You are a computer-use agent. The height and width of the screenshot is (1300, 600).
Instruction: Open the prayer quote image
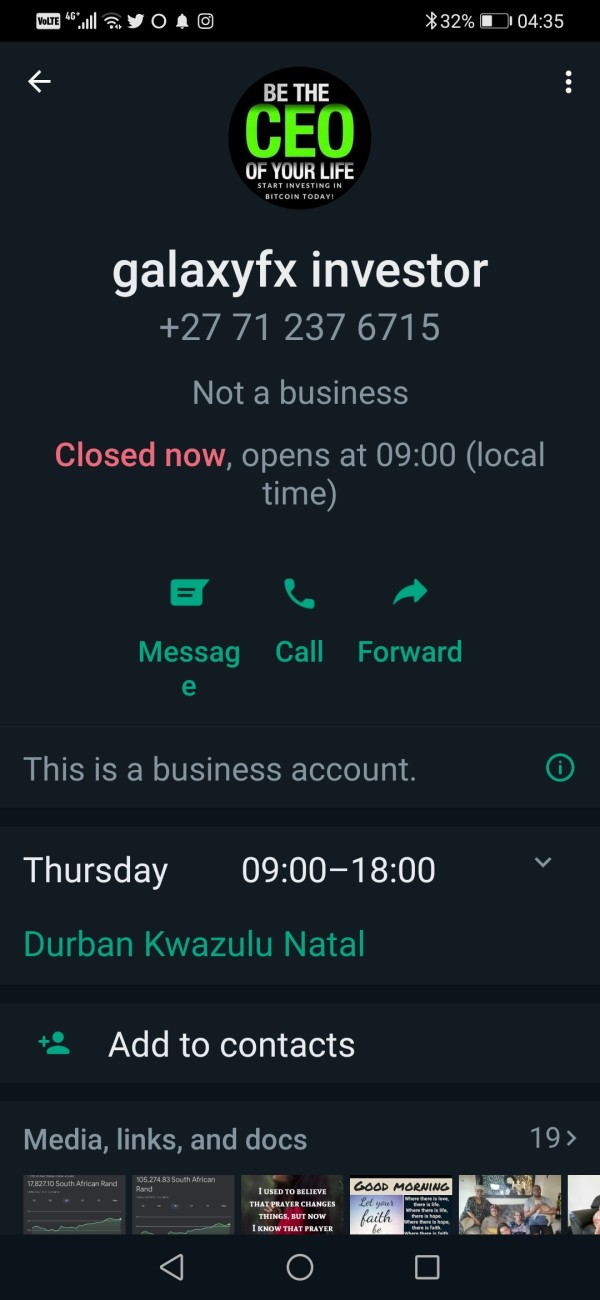pos(292,1205)
